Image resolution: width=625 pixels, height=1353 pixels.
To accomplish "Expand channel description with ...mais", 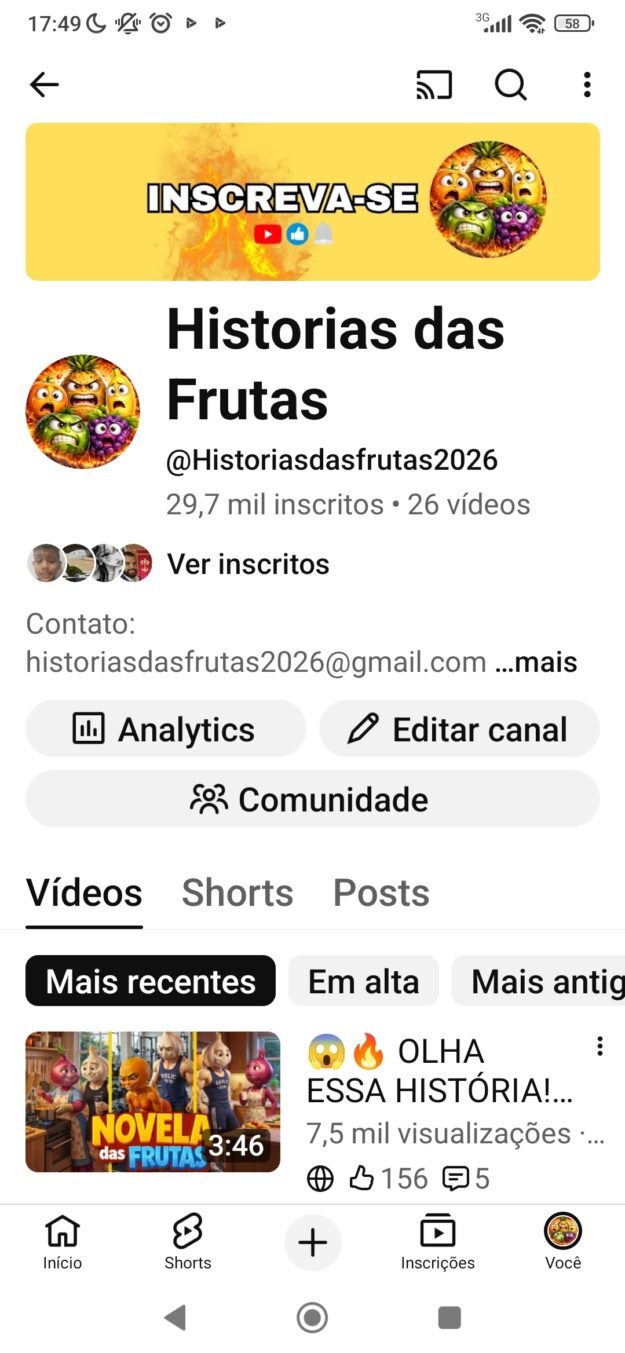I will [536, 662].
